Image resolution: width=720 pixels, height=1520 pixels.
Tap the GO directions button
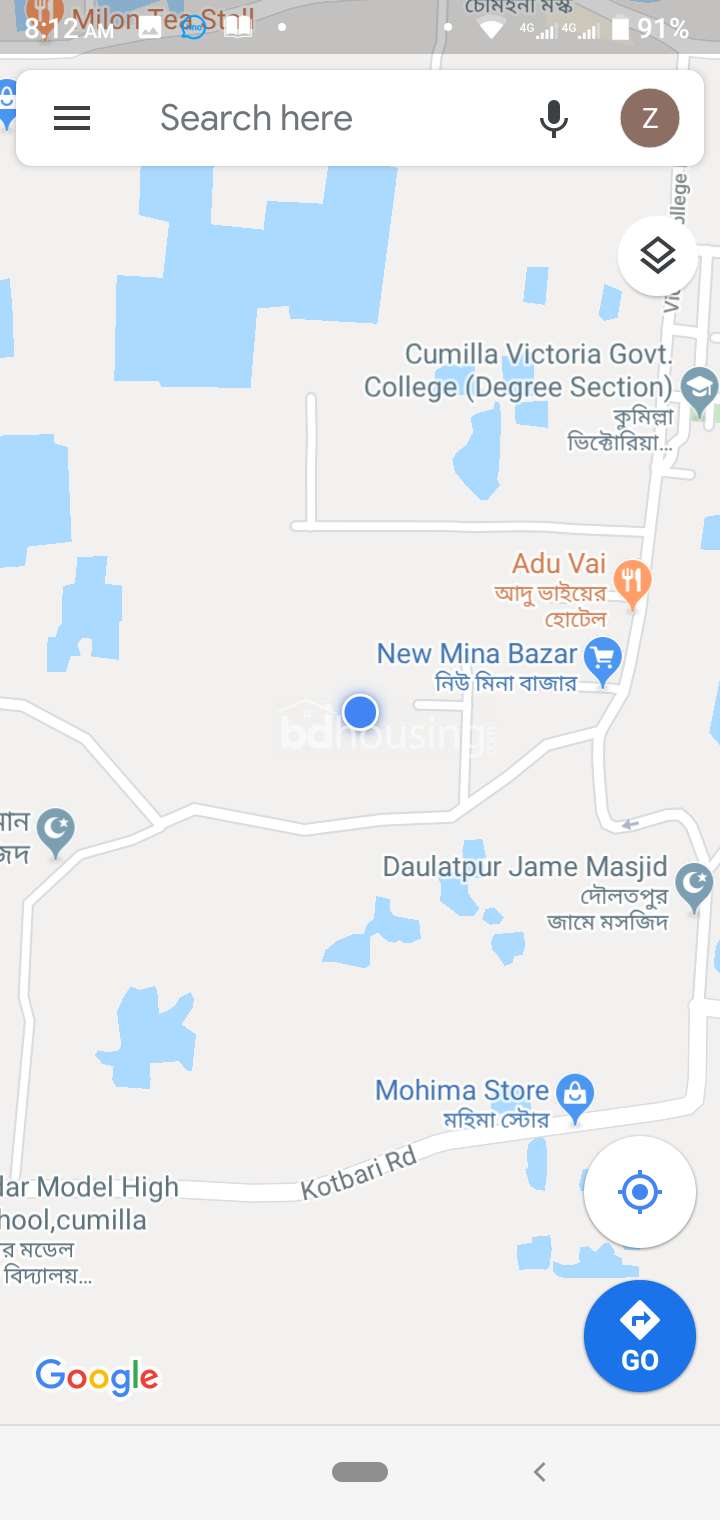pyautogui.click(x=640, y=1336)
